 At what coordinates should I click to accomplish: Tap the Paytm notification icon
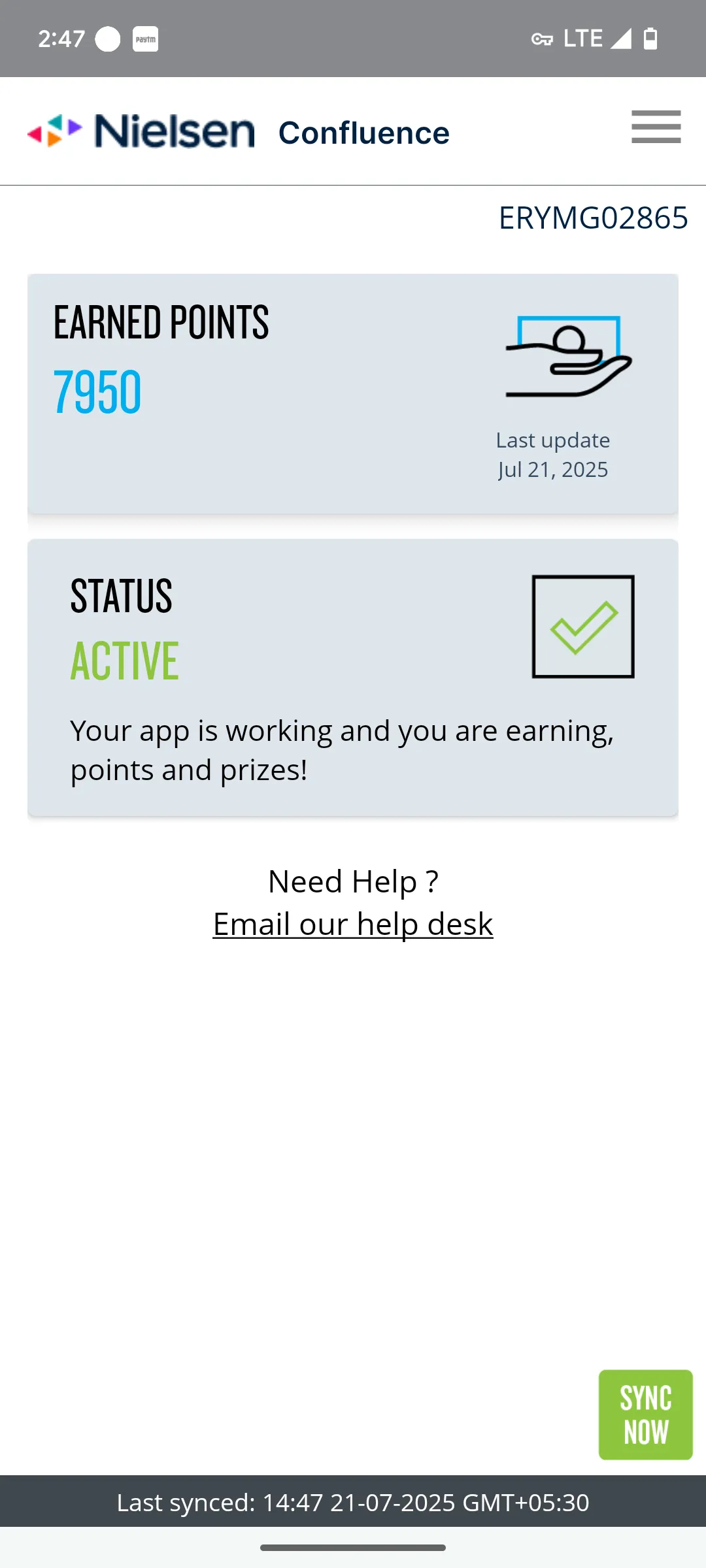coord(145,39)
